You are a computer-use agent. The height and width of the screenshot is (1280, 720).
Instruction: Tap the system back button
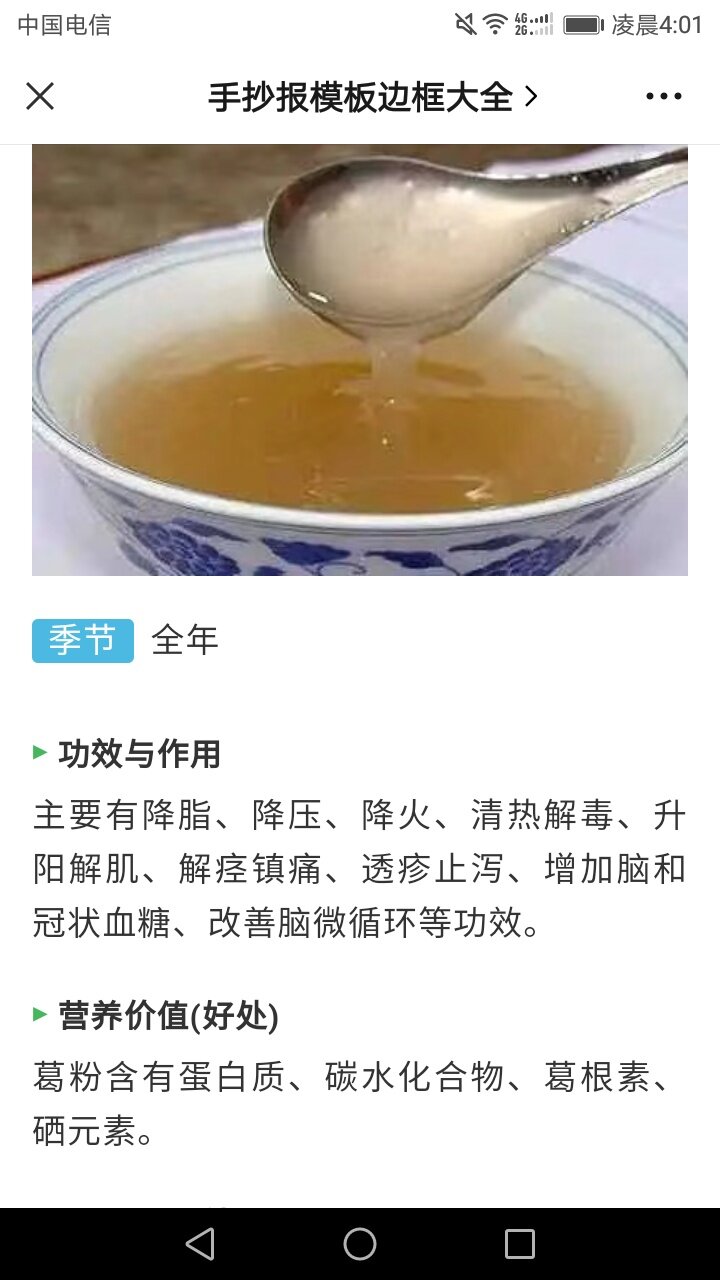coord(200,1244)
